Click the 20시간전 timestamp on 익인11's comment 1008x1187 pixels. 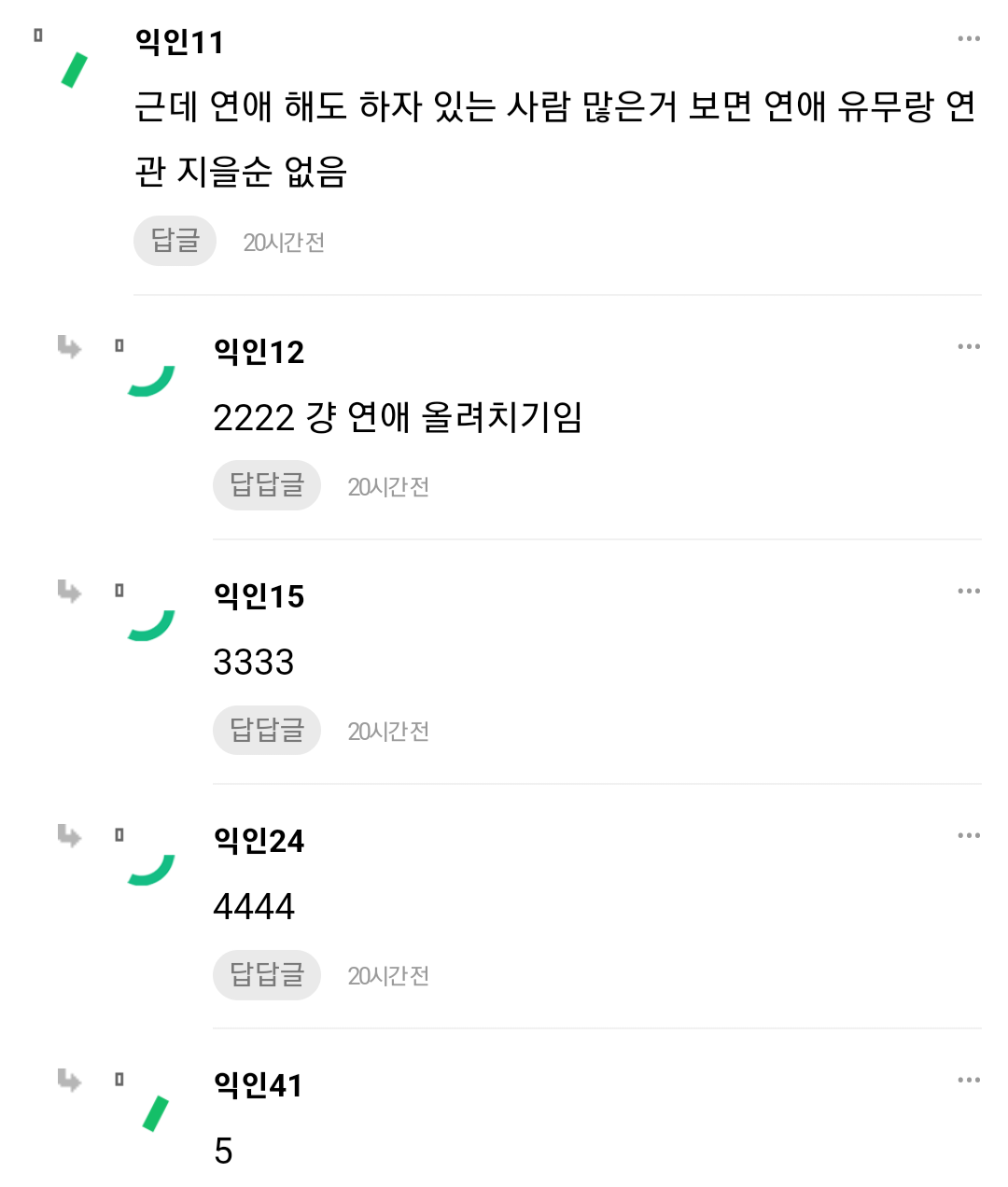[x=284, y=241]
